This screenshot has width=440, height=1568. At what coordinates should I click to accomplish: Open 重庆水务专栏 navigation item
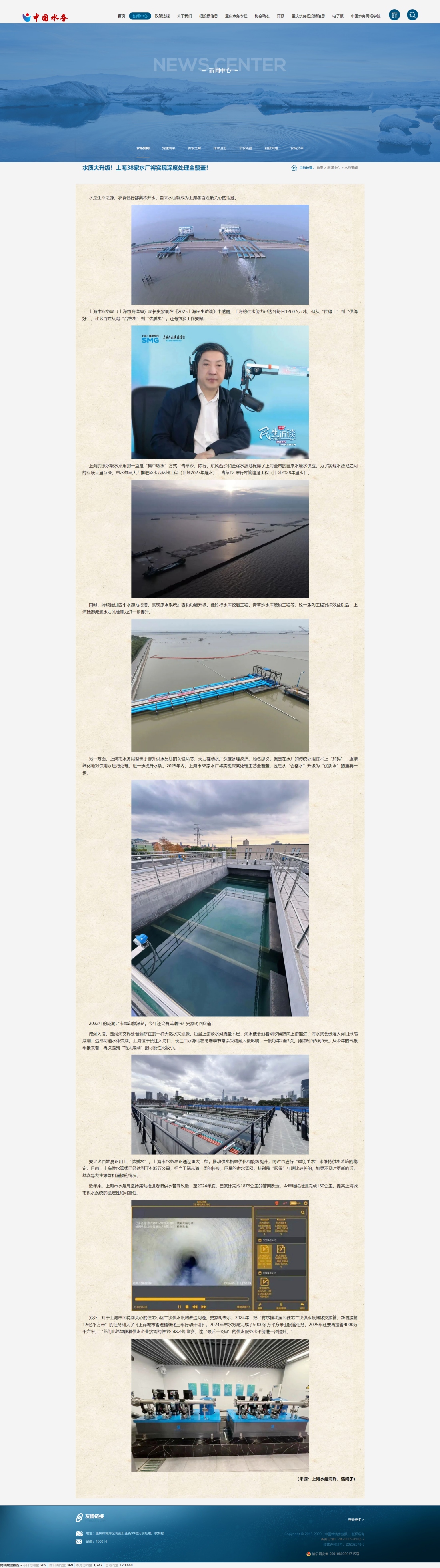(236, 16)
